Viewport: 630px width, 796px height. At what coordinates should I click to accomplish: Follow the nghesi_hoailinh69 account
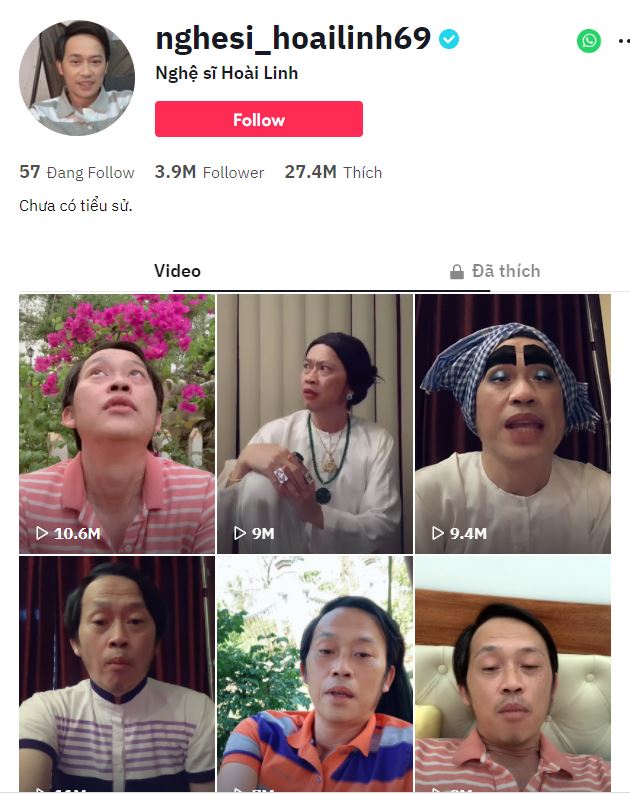point(258,119)
